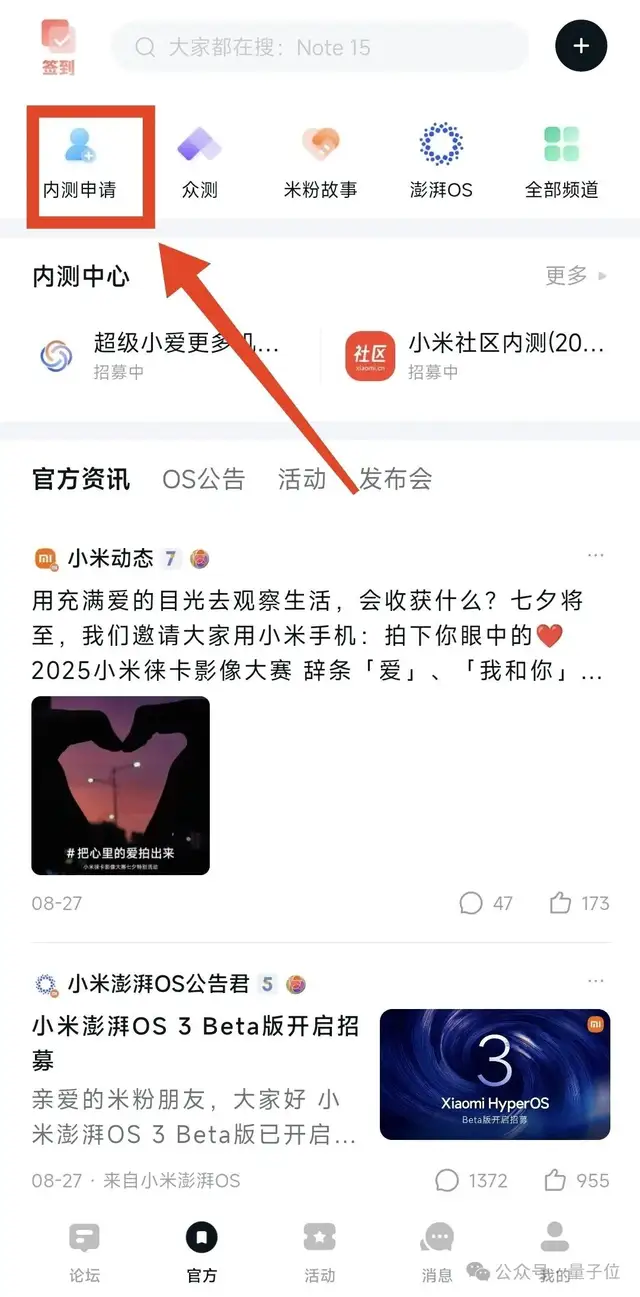640x1297 pixels.
Task: Open comments on 小米澎湃OS公告君 post
Action: [x=472, y=1180]
